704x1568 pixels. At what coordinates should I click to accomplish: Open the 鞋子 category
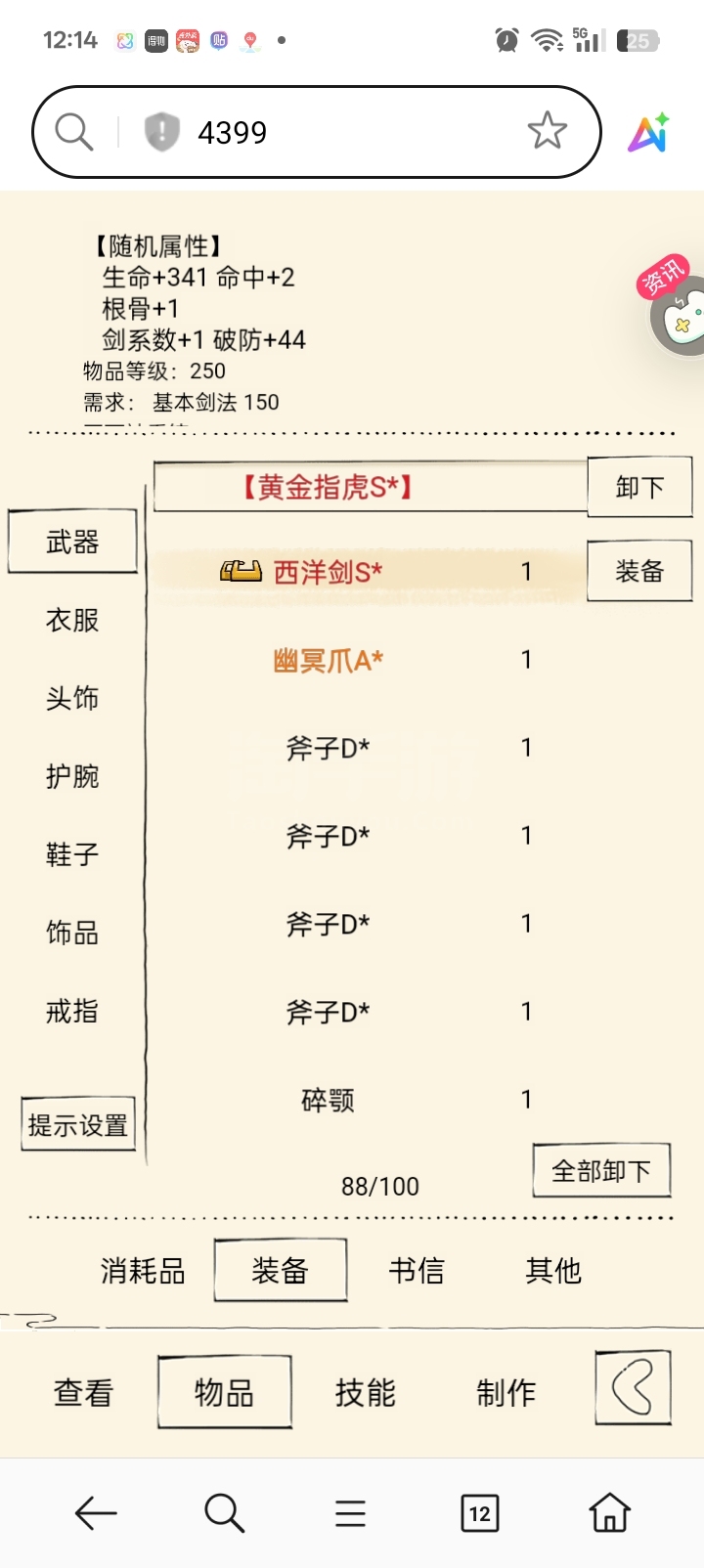click(x=72, y=854)
